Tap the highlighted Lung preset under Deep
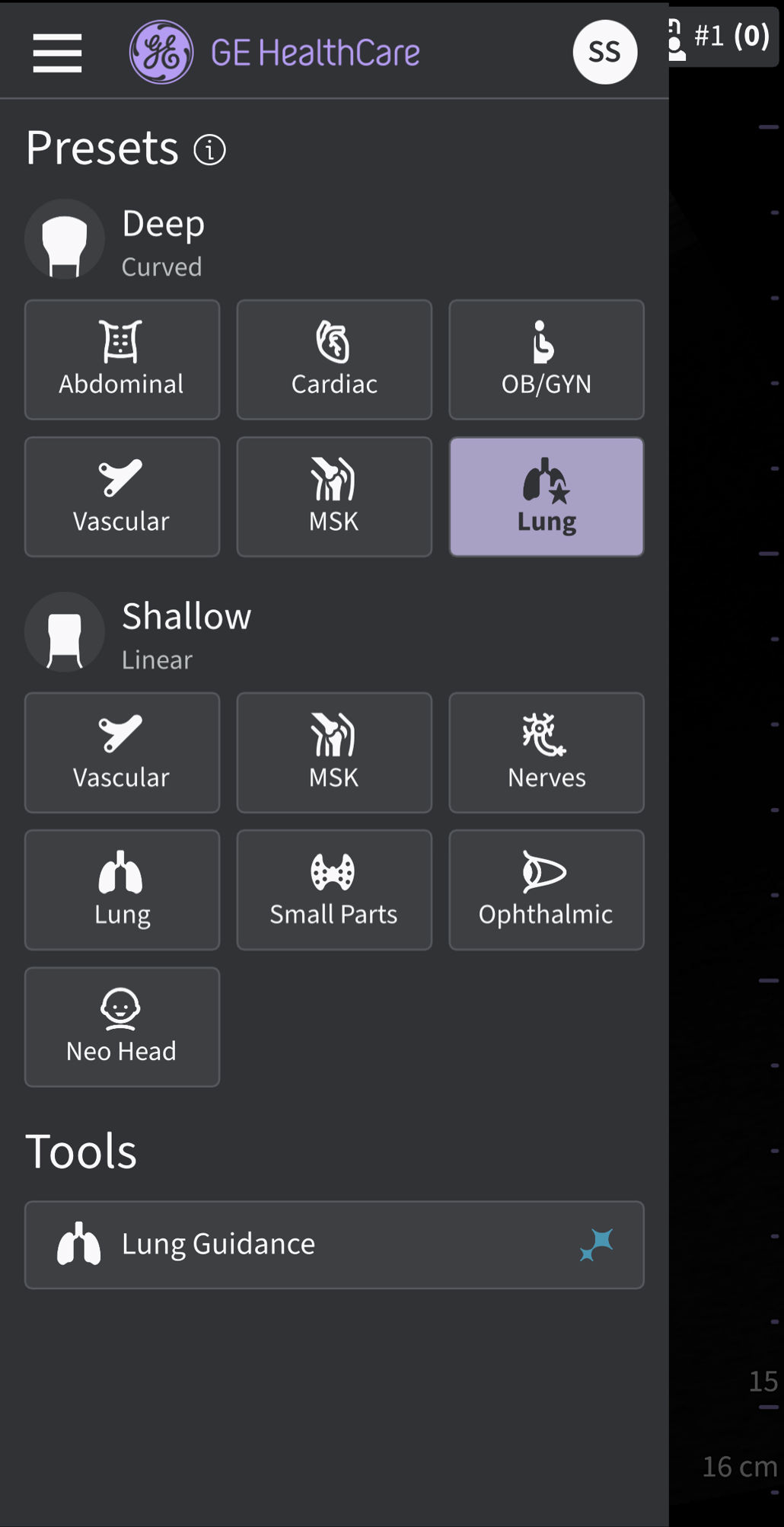Viewport: 784px width, 1527px height. 547,497
